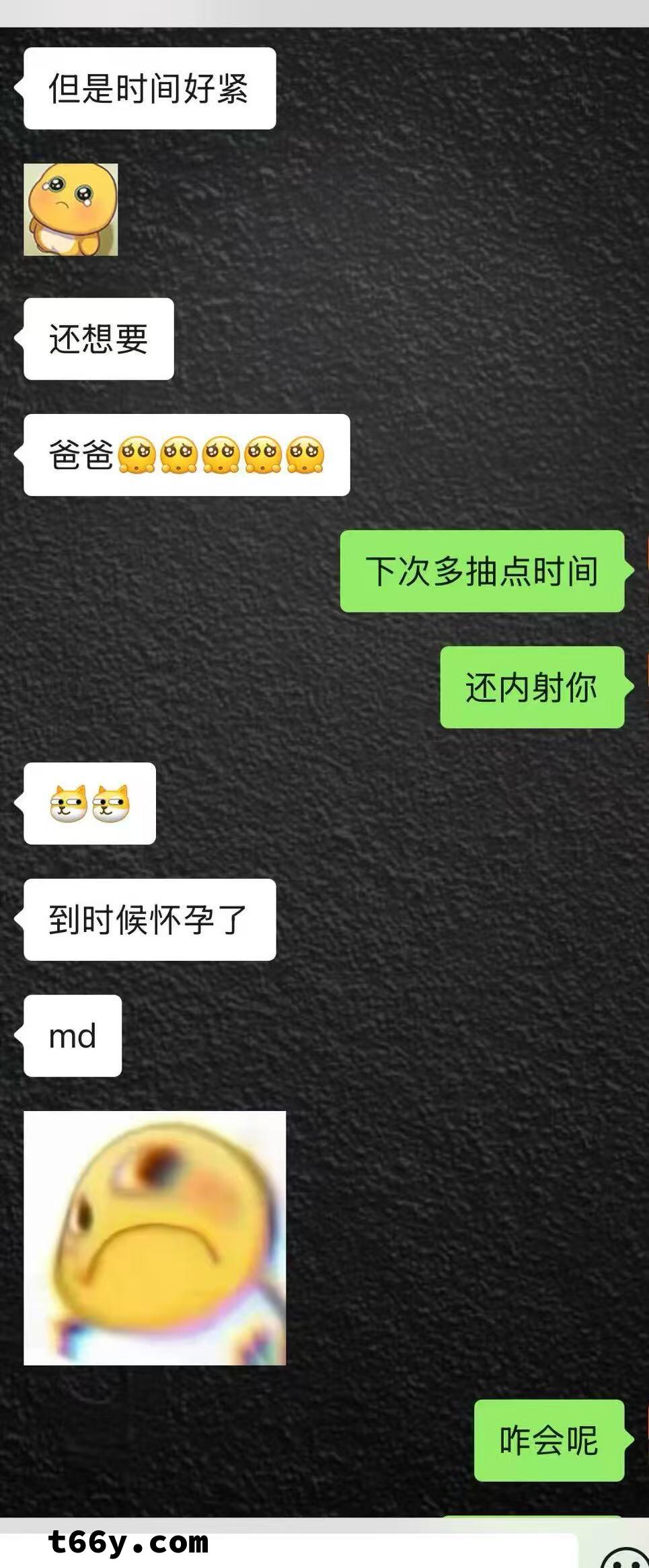Open the emoji picker

(623, 1557)
